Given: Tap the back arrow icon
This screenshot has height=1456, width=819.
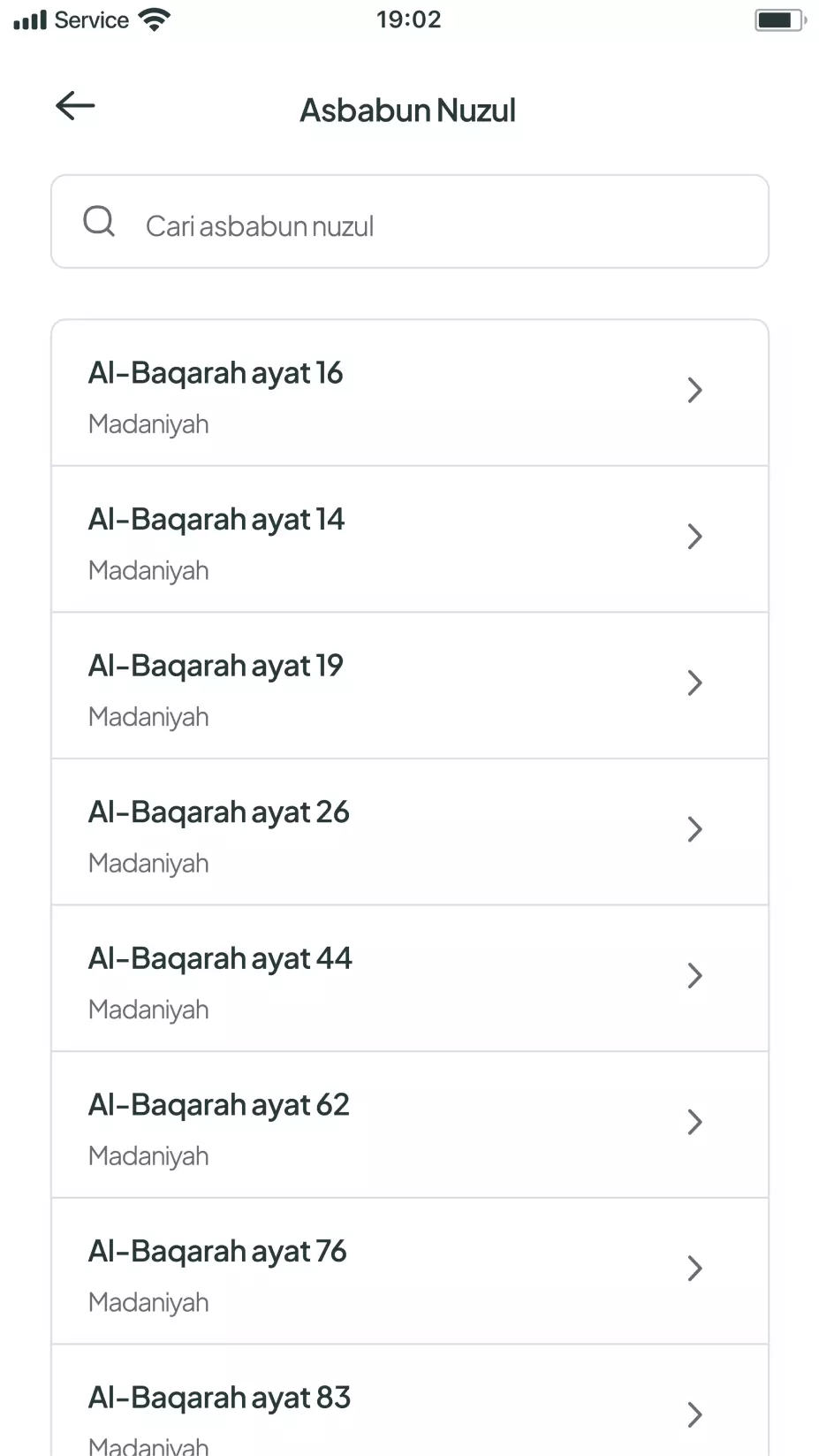Looking at the screenshot, I should (x=74, y=105).
